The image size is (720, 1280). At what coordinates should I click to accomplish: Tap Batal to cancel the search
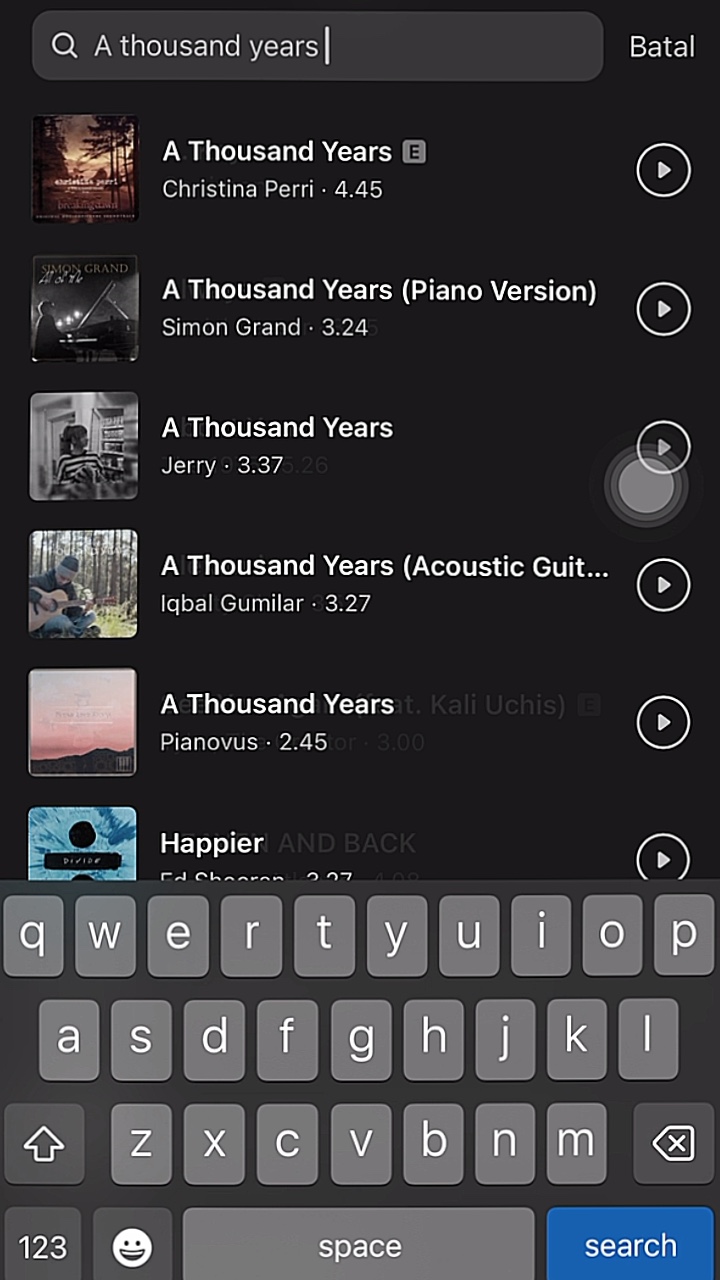[661, 47]
